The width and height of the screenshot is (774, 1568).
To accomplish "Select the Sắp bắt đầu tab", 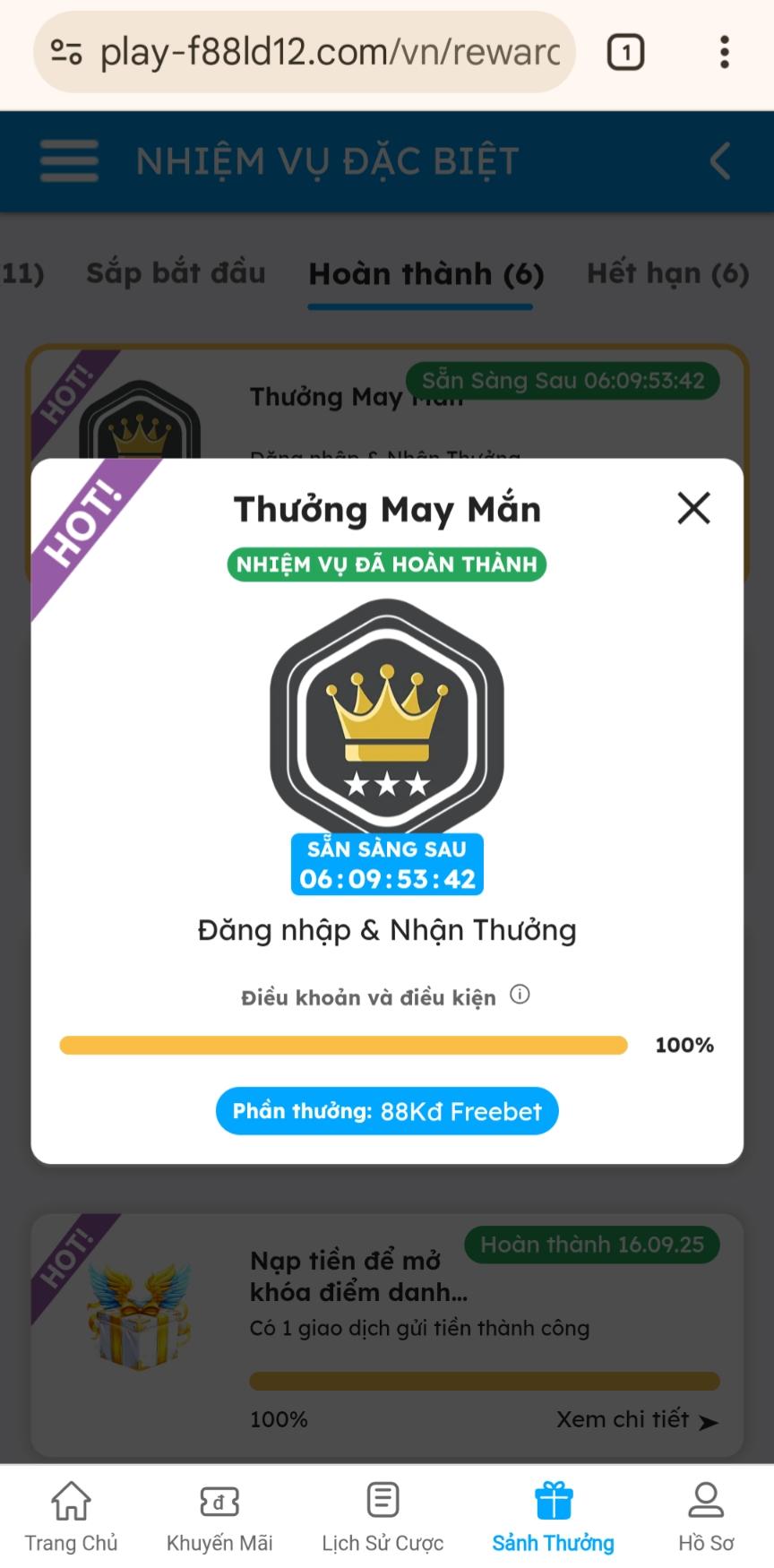I will (176, 273).
